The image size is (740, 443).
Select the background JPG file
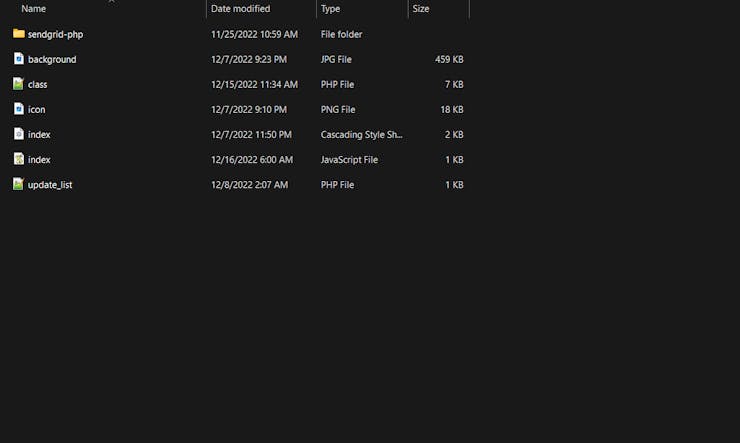coord(51,59)
